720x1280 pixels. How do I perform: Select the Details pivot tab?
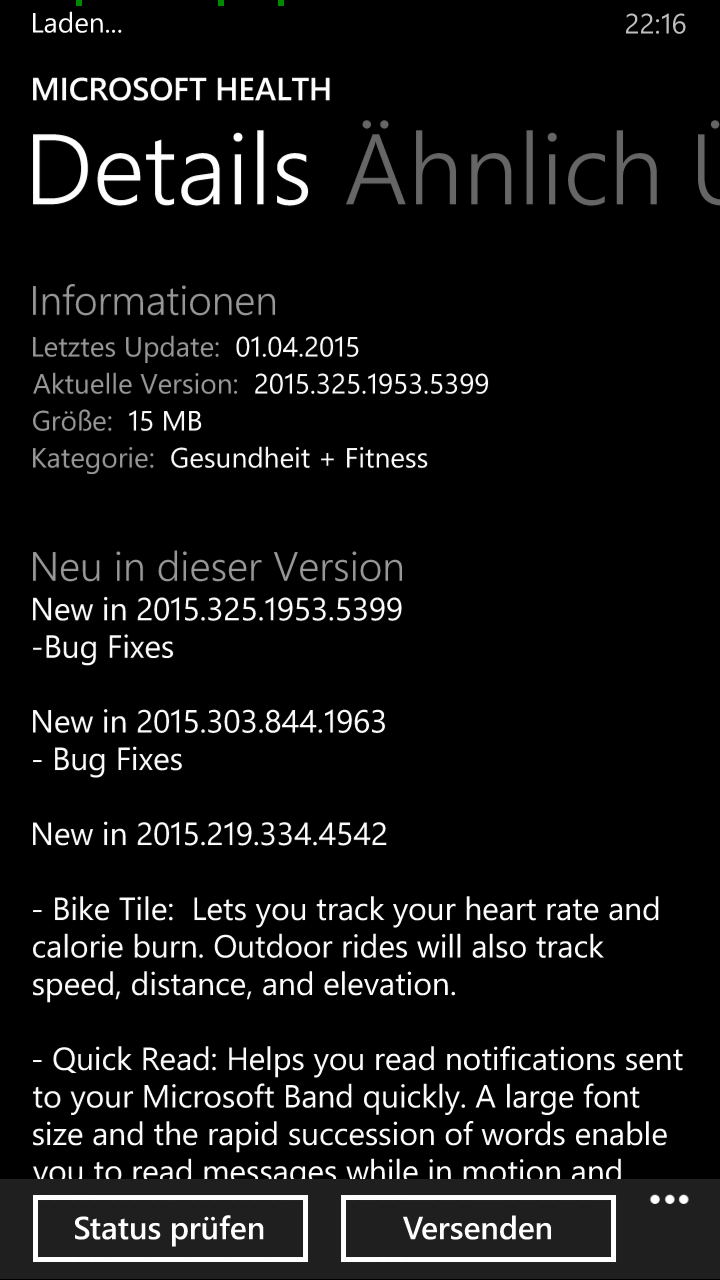point(170,168)
